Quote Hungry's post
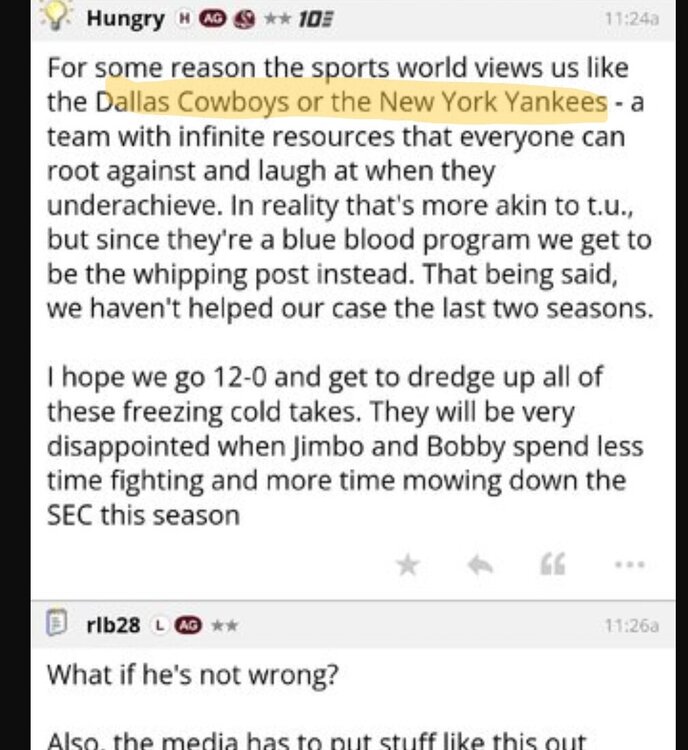Screen dimensions: 688x750 (552, 566)
